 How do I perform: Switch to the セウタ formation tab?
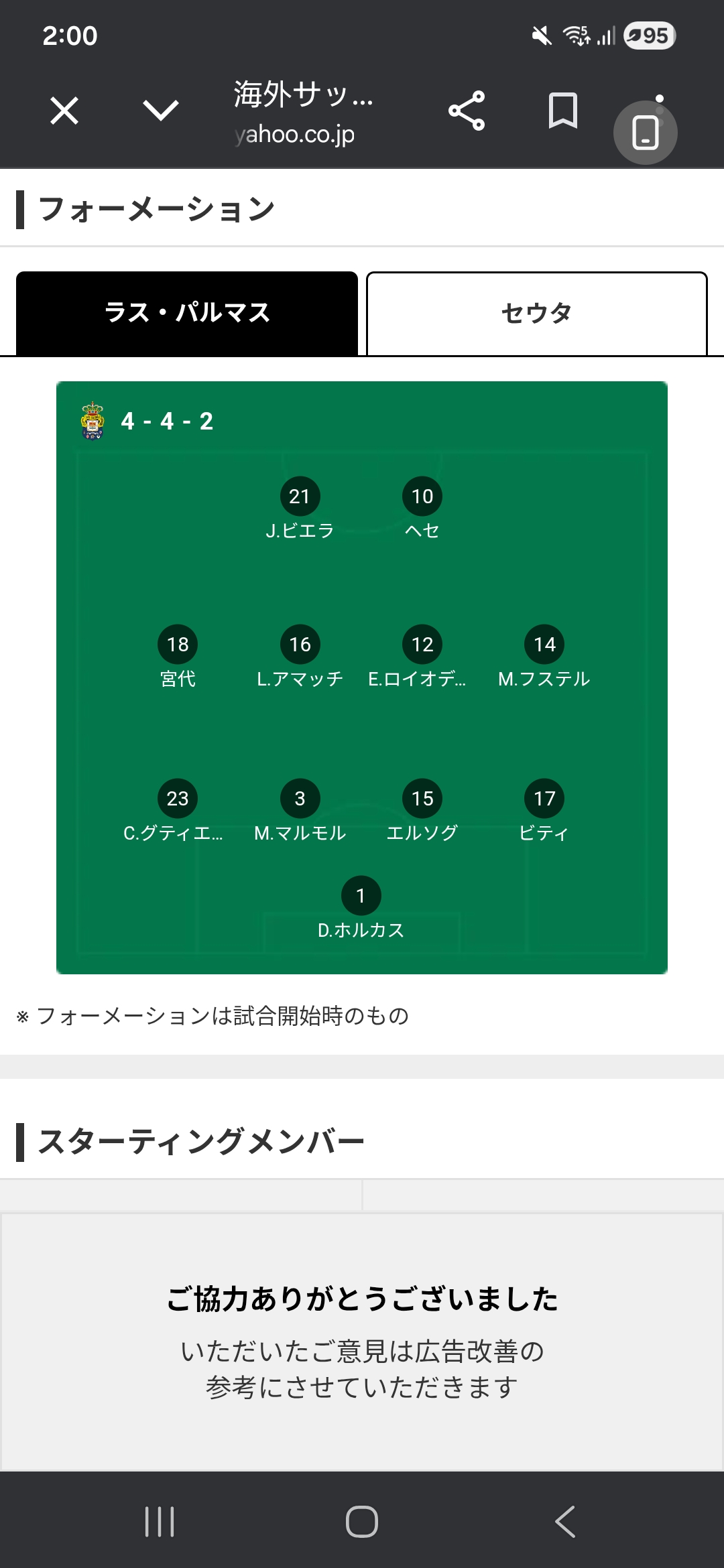[x=536, y=313]
